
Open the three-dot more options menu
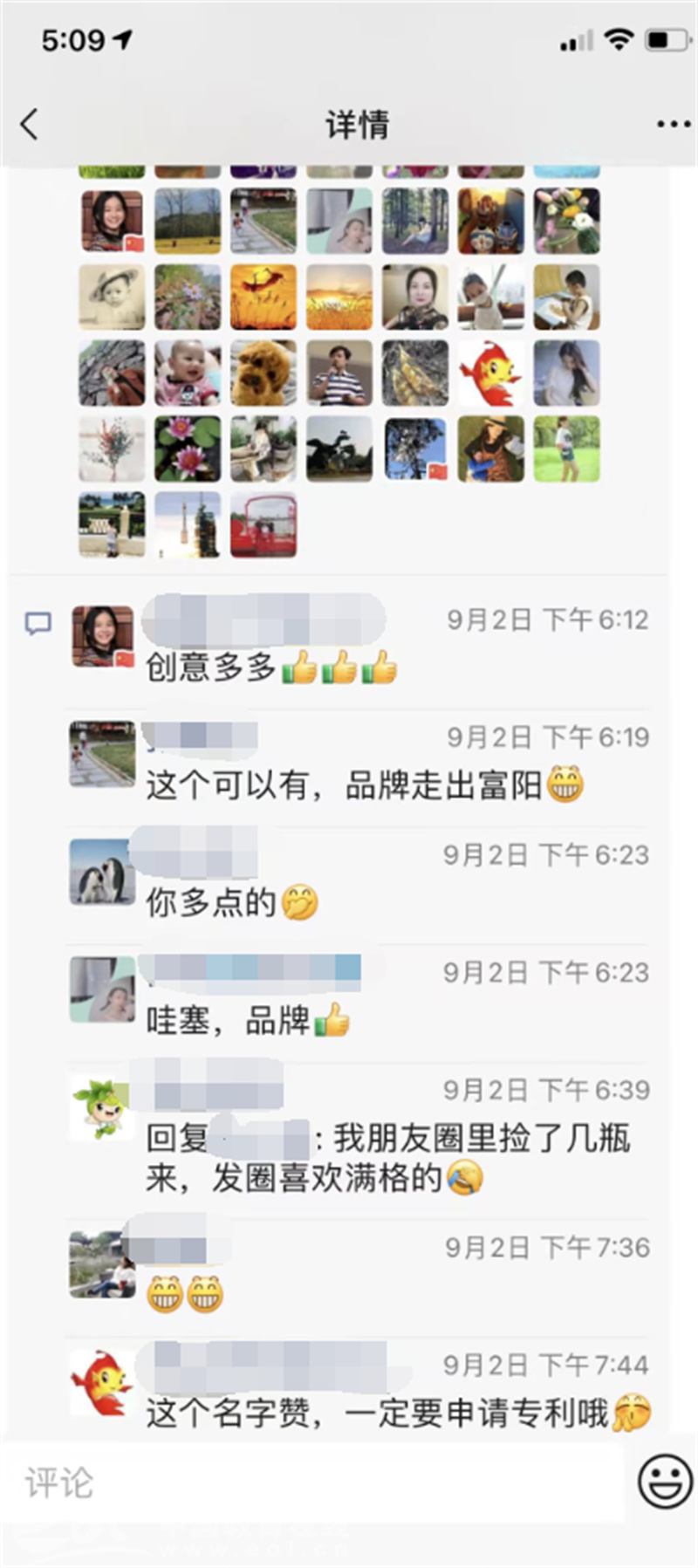pos(674,125)
